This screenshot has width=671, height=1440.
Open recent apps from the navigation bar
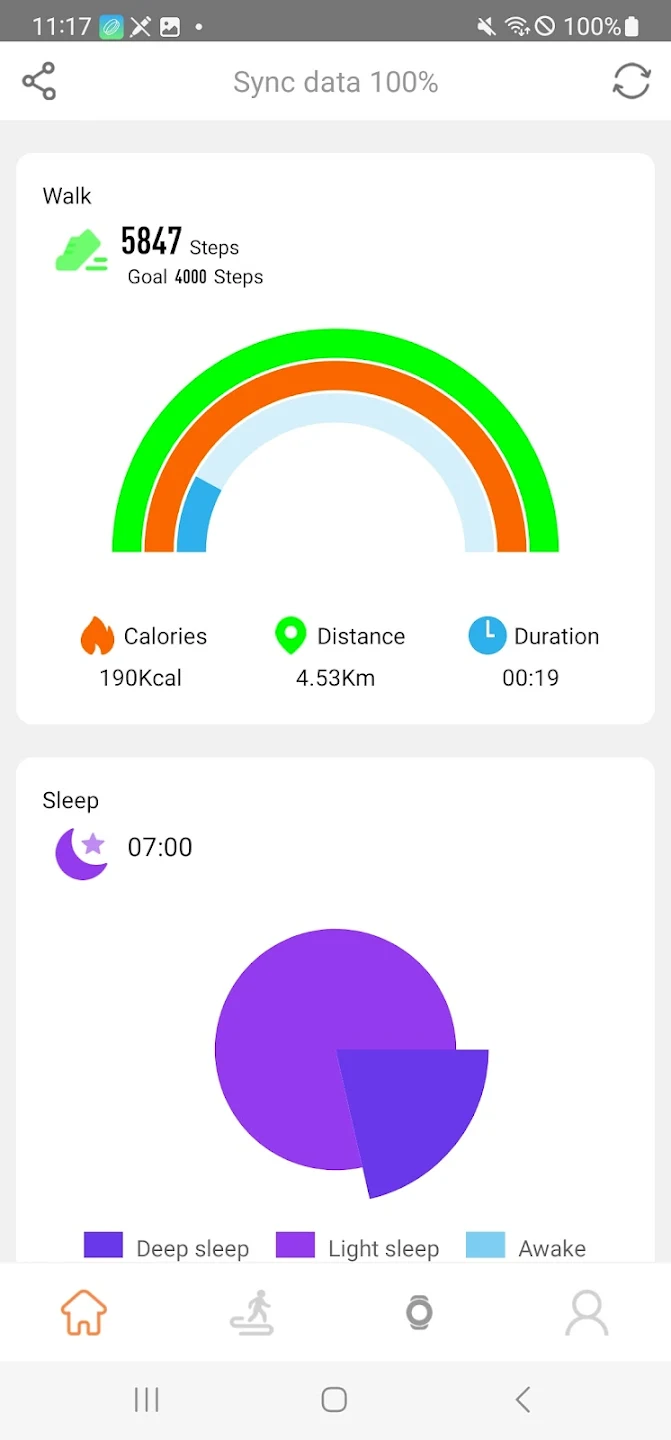click(147, 1399)
